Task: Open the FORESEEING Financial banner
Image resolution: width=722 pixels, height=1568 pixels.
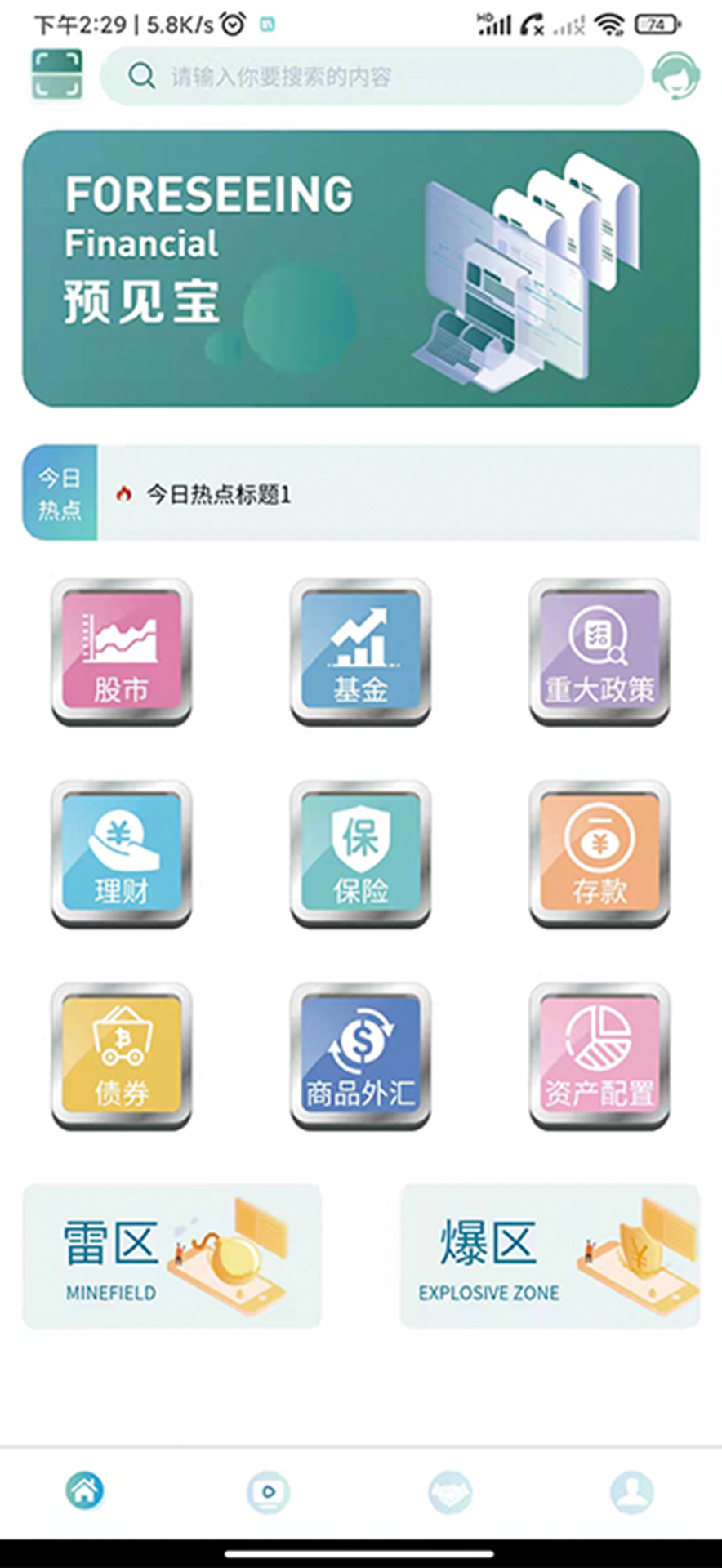Action: [x=361, y=269]
